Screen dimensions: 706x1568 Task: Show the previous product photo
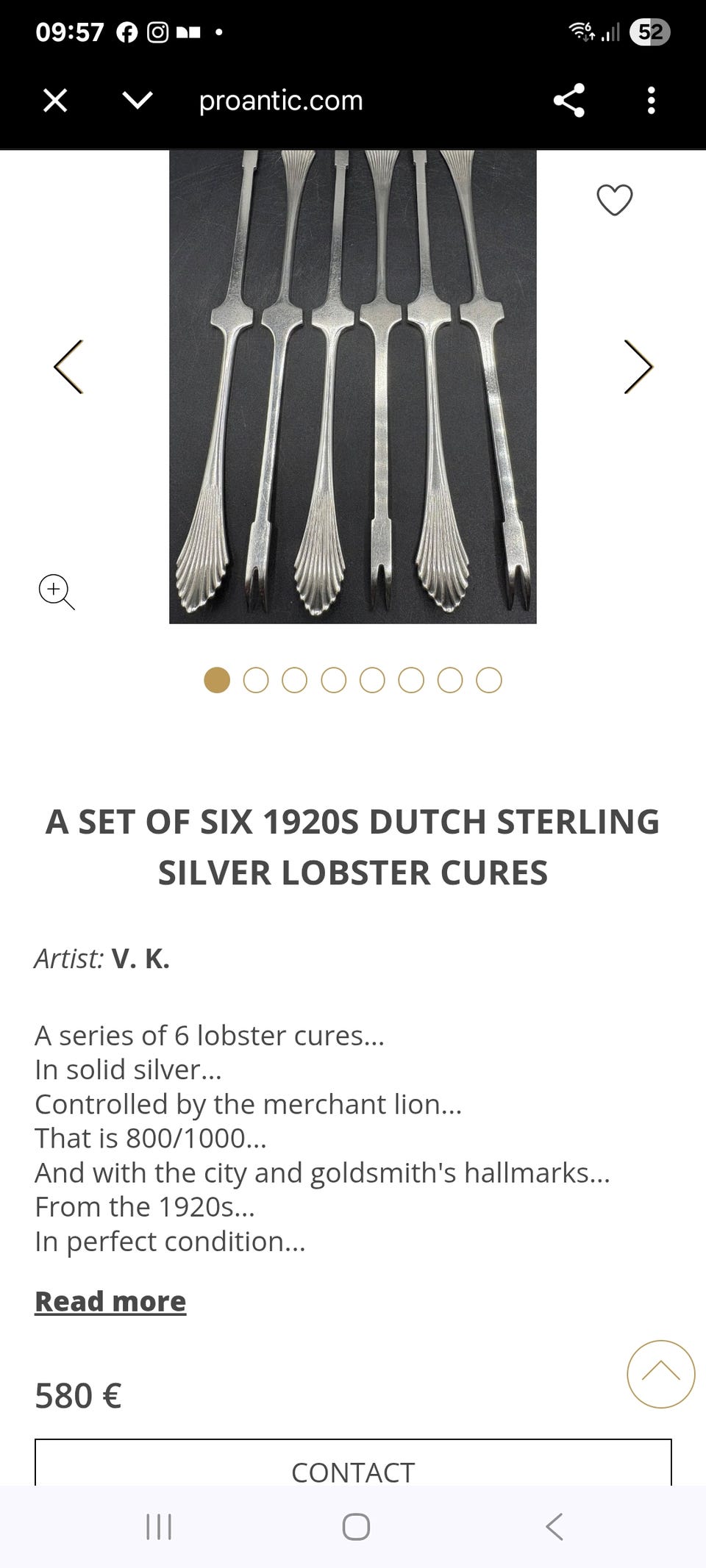coord(68,367)
